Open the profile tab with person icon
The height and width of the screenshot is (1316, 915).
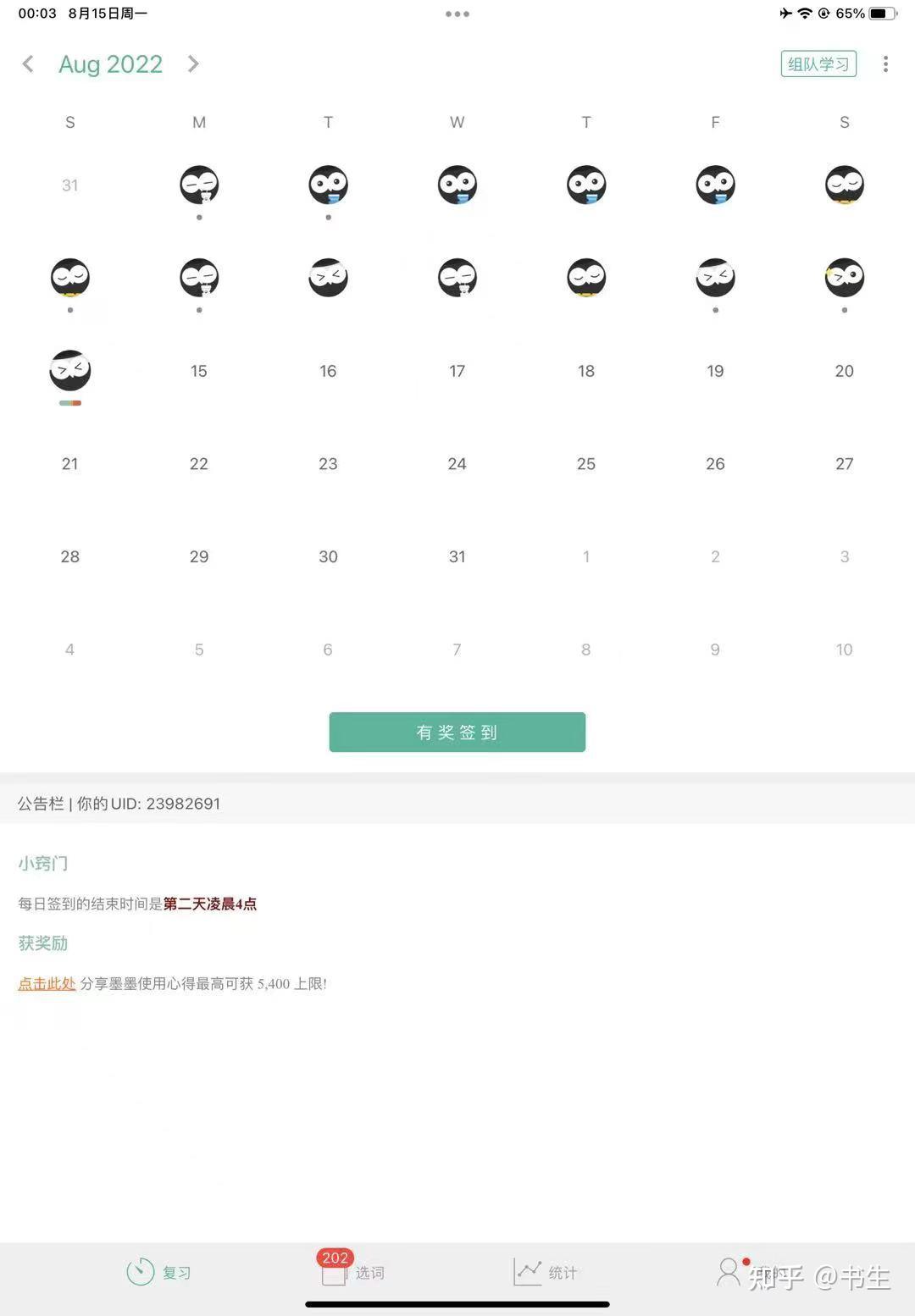tap(729, 1272)
